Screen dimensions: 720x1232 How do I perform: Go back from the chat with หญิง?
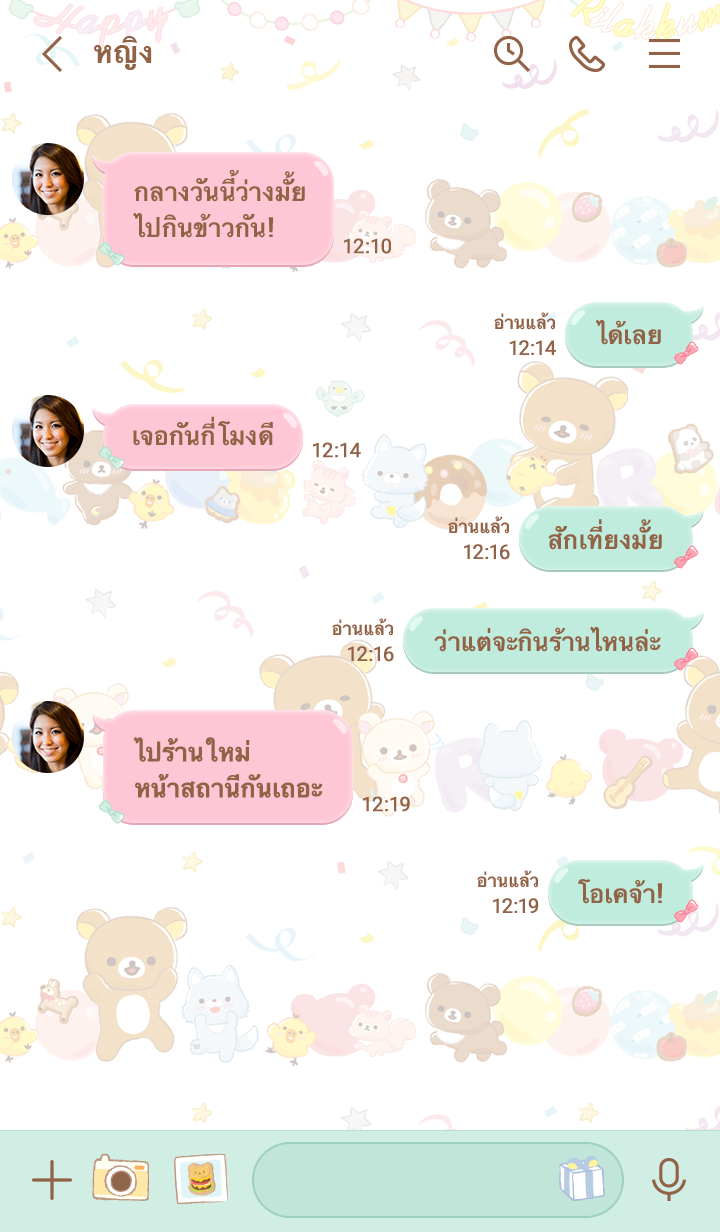click(x=52, y=54)
